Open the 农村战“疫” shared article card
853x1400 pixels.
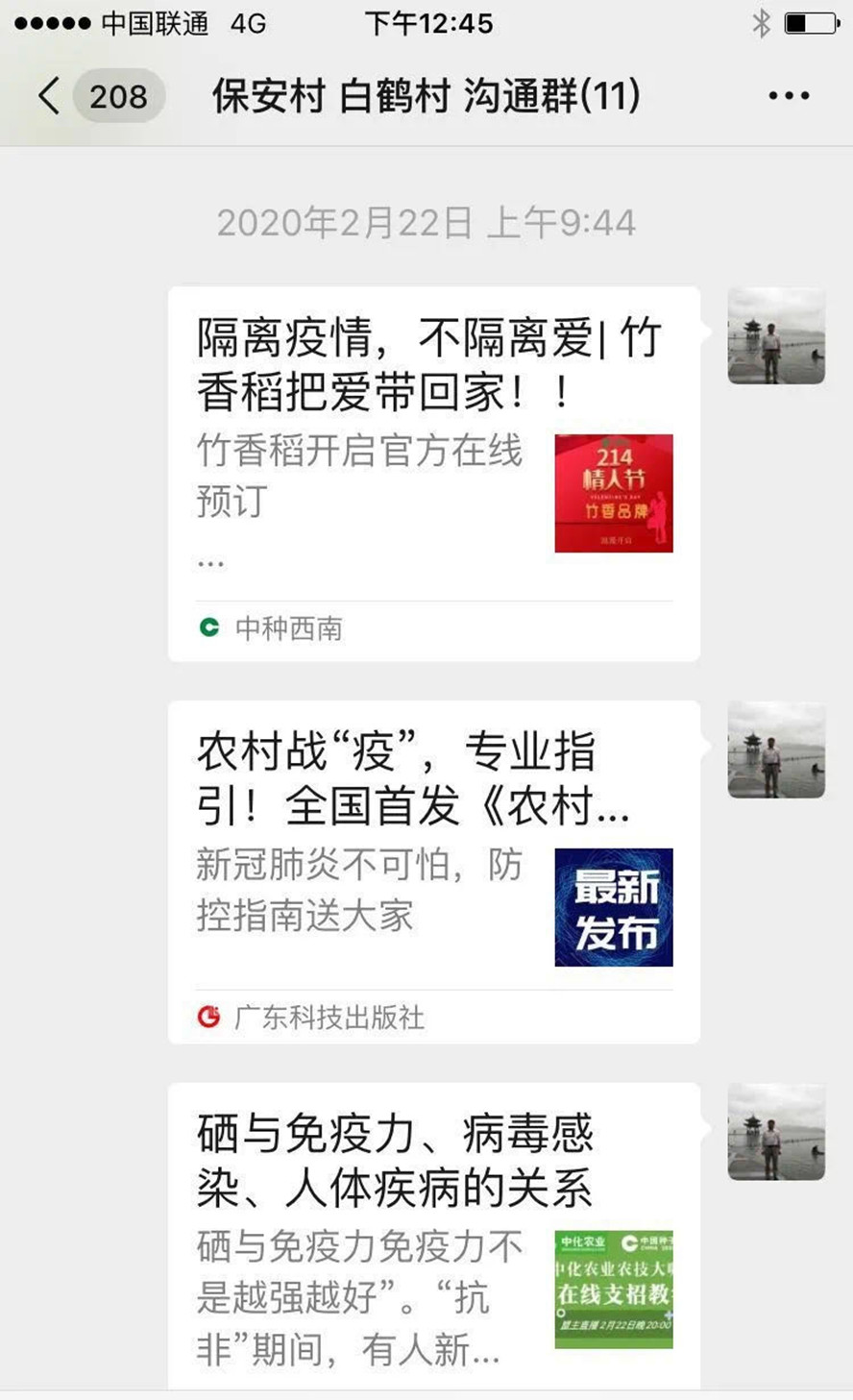(x=433, y=872)
